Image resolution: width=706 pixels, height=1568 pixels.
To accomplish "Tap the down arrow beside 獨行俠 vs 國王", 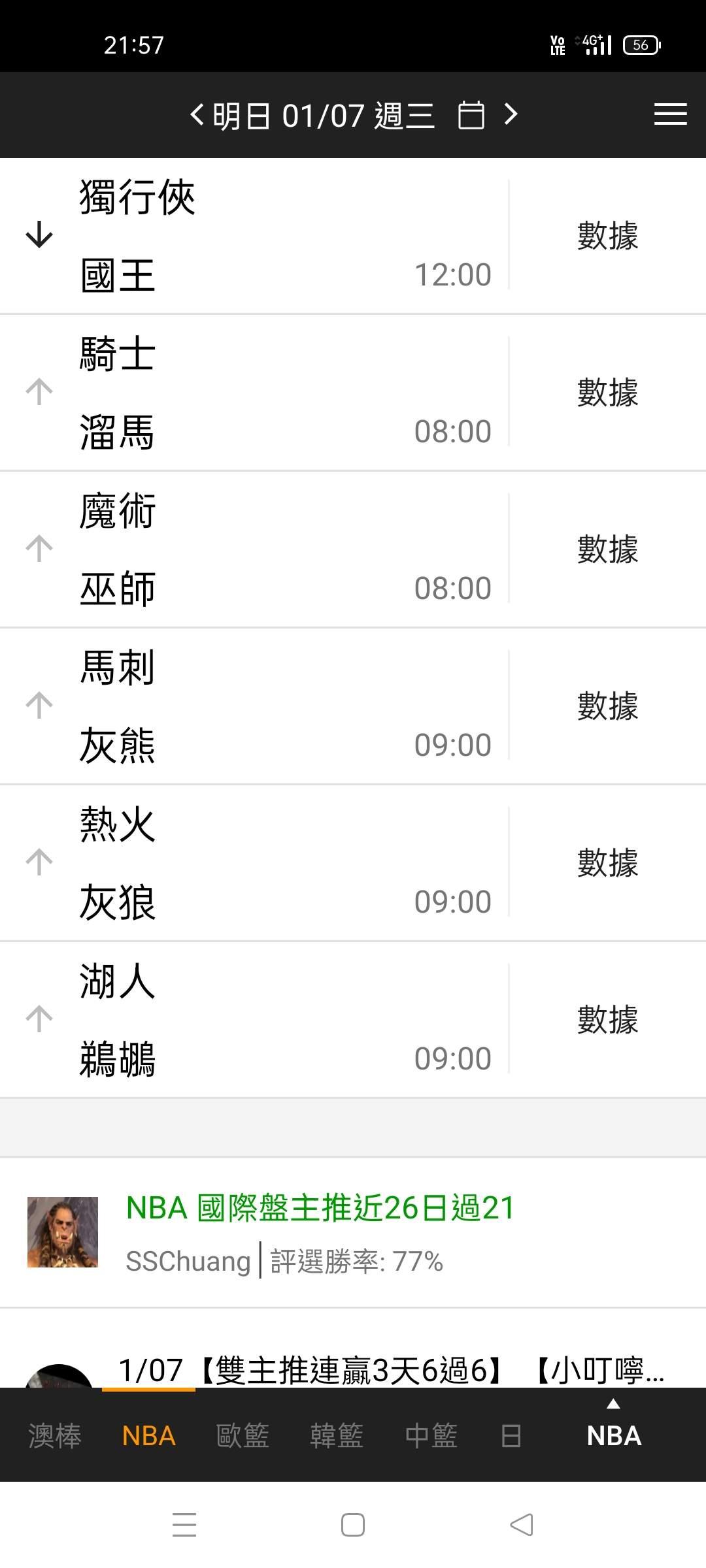I will [39, 235].
